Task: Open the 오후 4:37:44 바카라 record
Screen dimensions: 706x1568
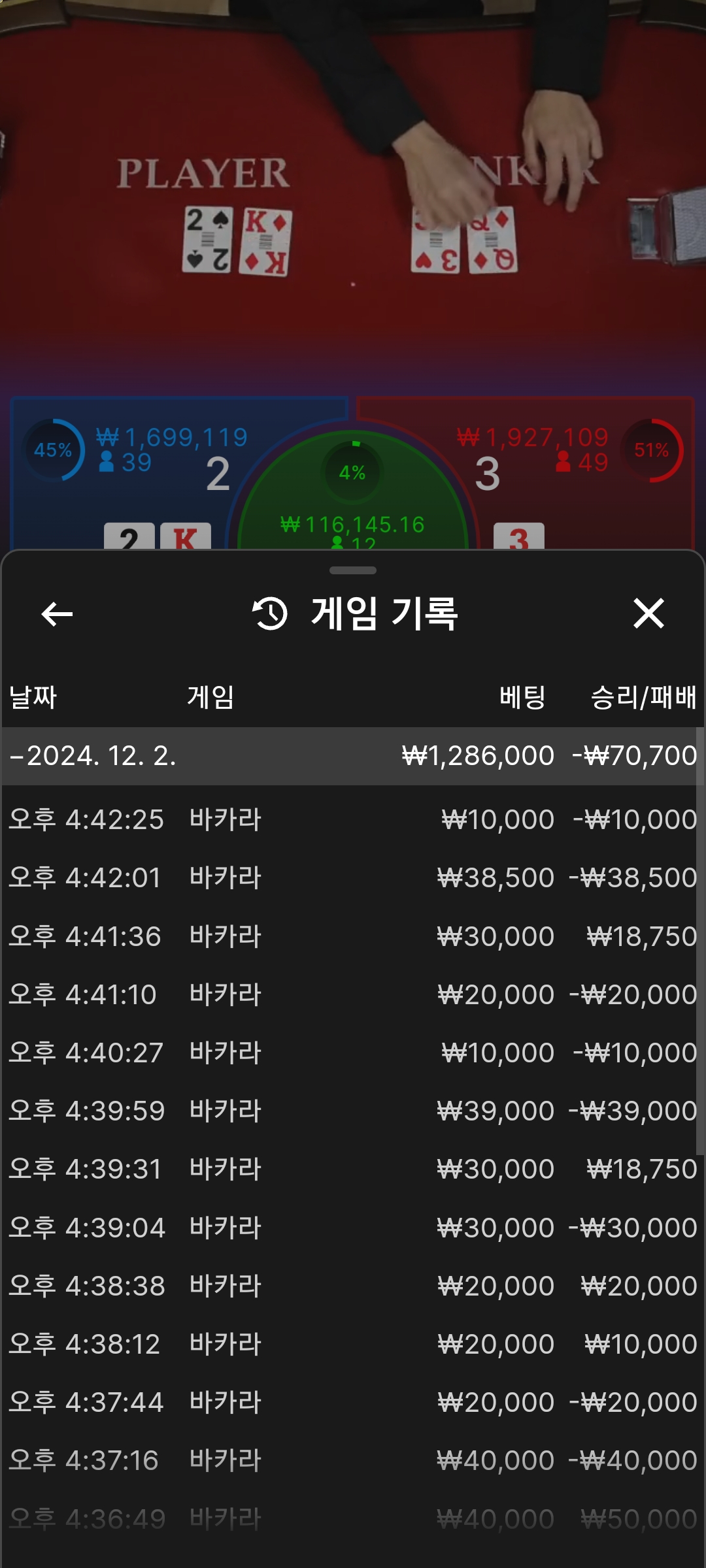Action: tap(350, 1402)
